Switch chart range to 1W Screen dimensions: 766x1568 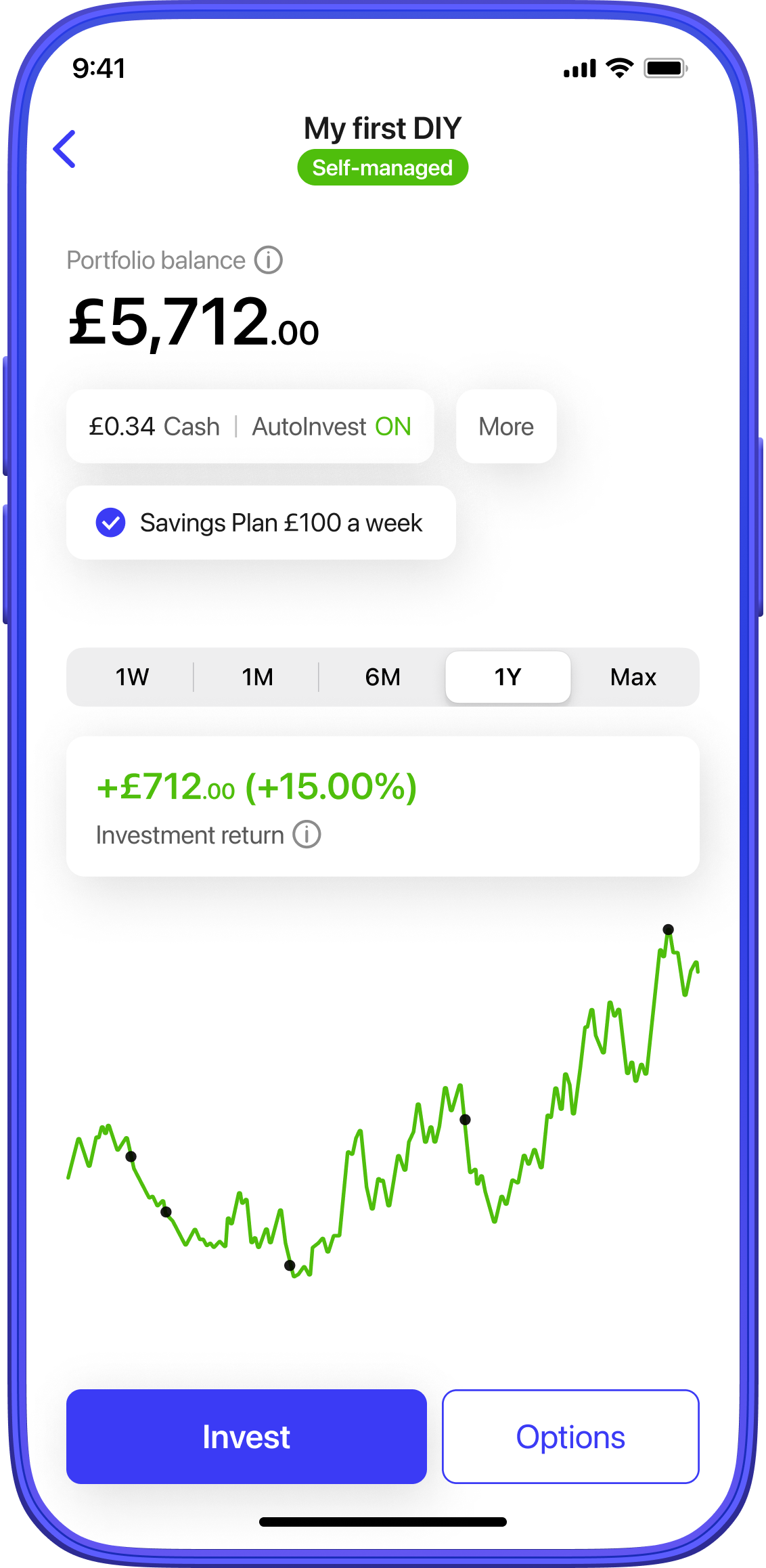pyautogui.click(x=132, y=677)
